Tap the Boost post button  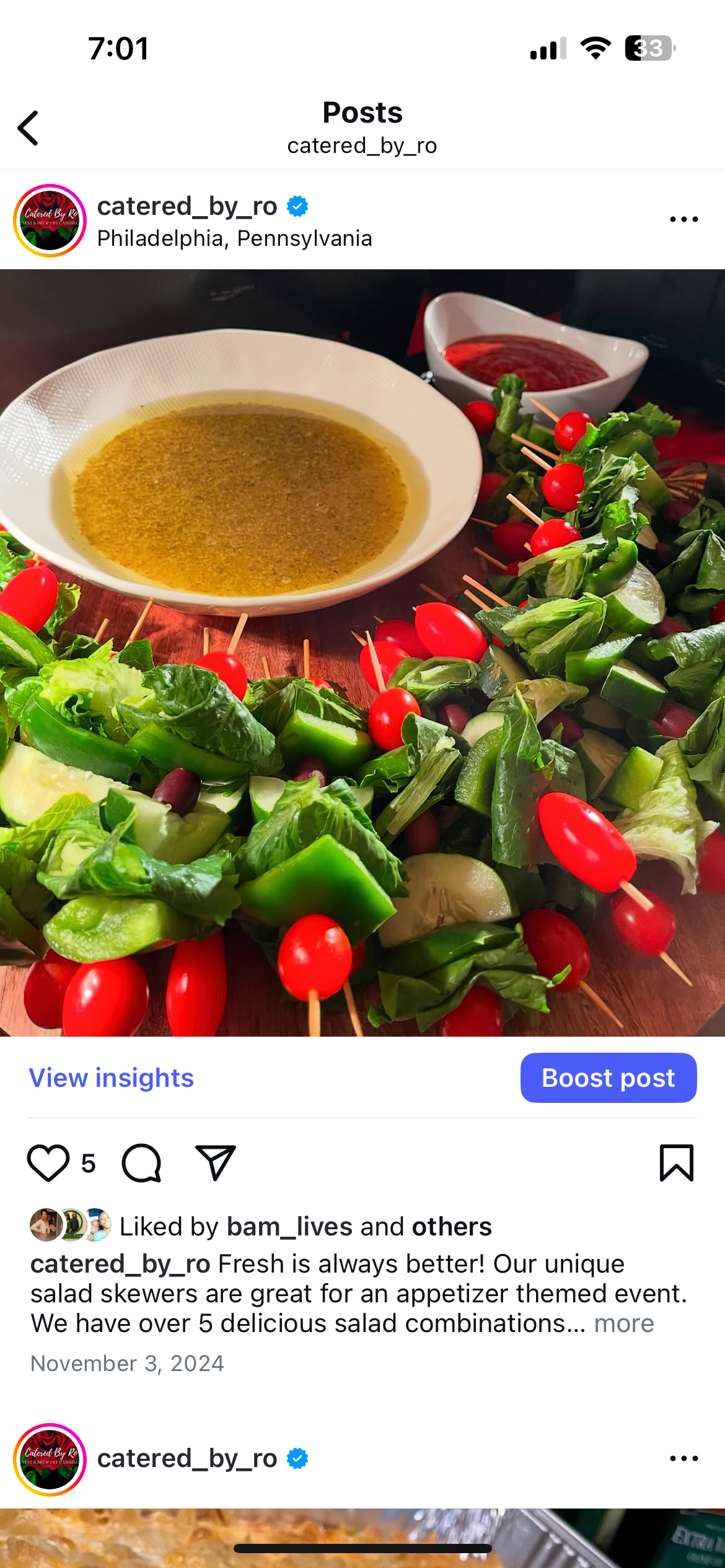click(608, 1078)
